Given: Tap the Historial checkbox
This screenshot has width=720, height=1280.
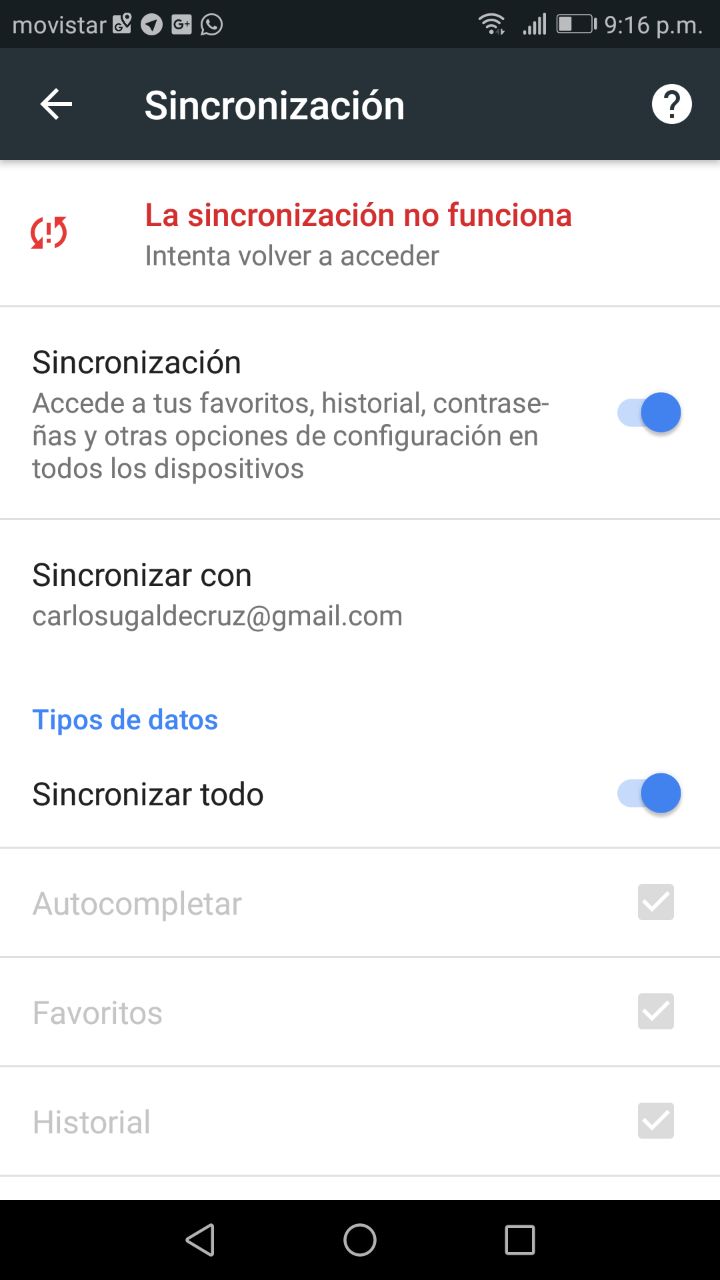Looking at the screenshot, I should 656,1120.
